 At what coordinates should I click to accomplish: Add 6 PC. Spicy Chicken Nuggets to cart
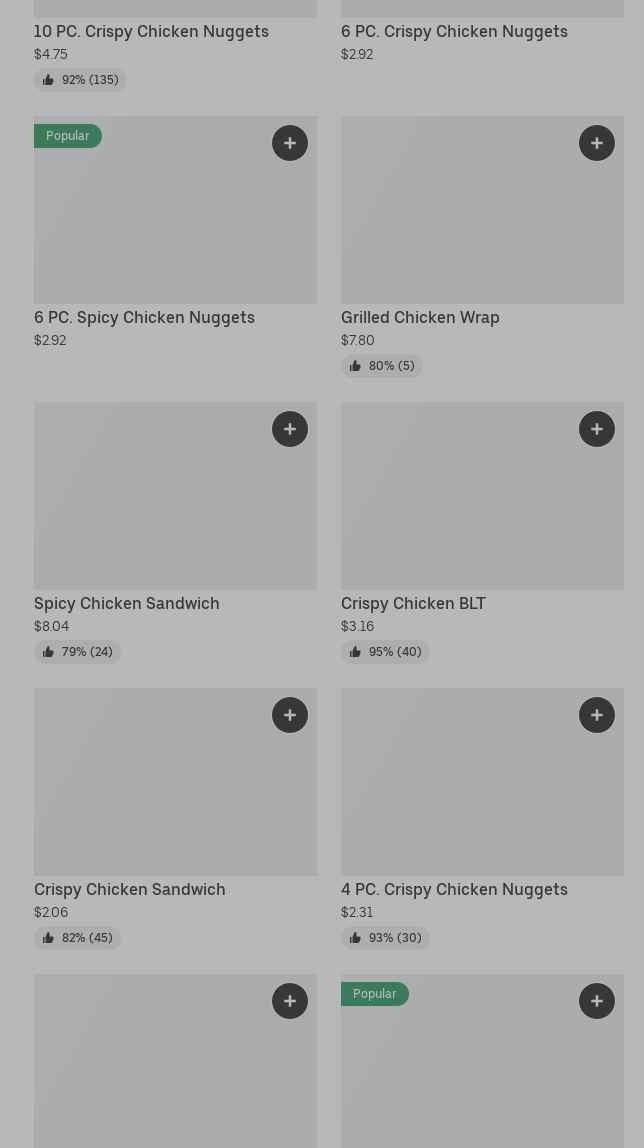290,143
